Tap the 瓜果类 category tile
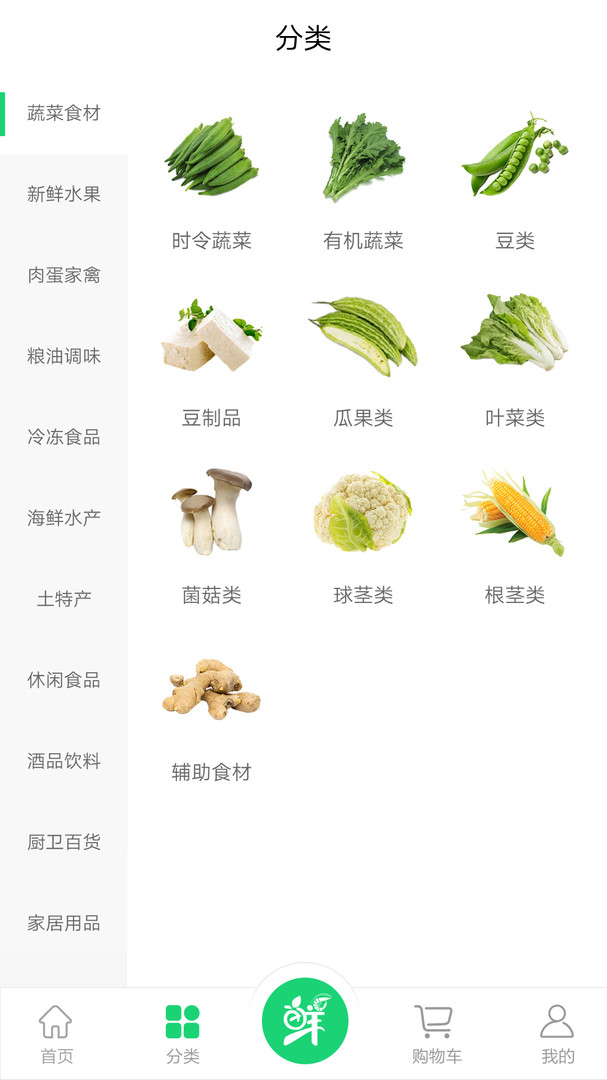 click(363, 359)
